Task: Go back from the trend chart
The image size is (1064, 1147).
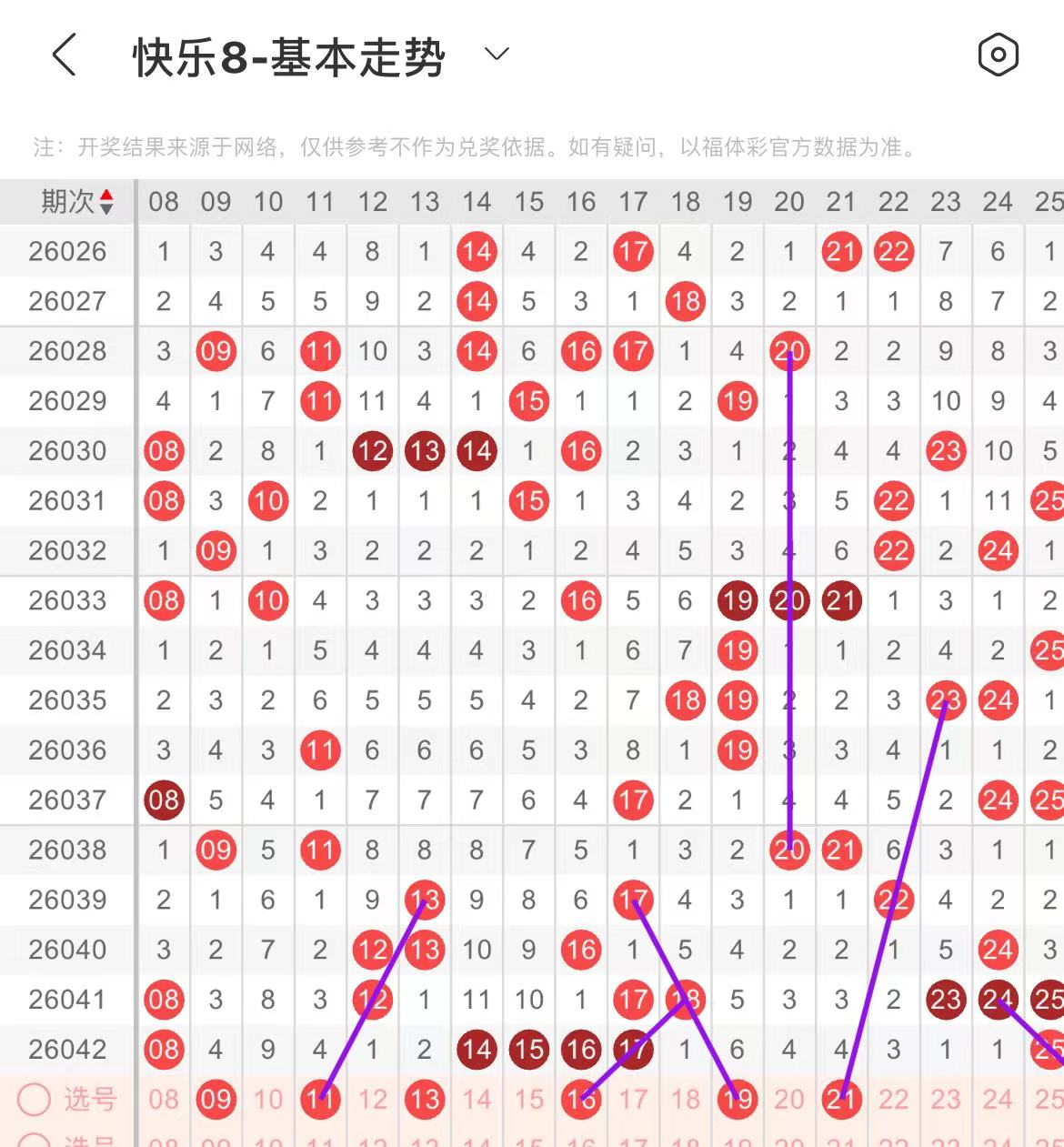Action: [x=64, y=55]
